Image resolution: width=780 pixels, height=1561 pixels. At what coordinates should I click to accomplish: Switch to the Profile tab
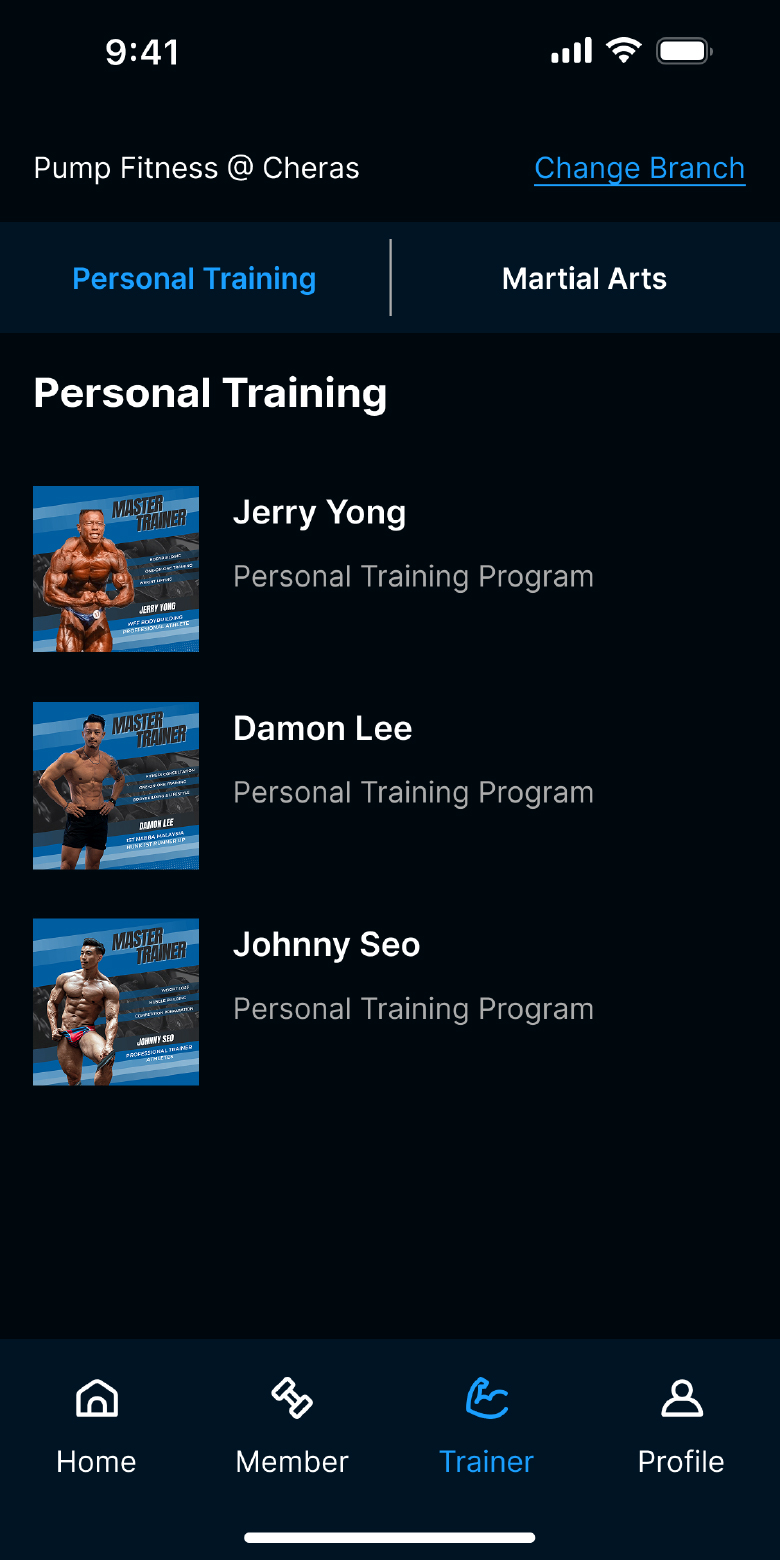(681, 1426)
